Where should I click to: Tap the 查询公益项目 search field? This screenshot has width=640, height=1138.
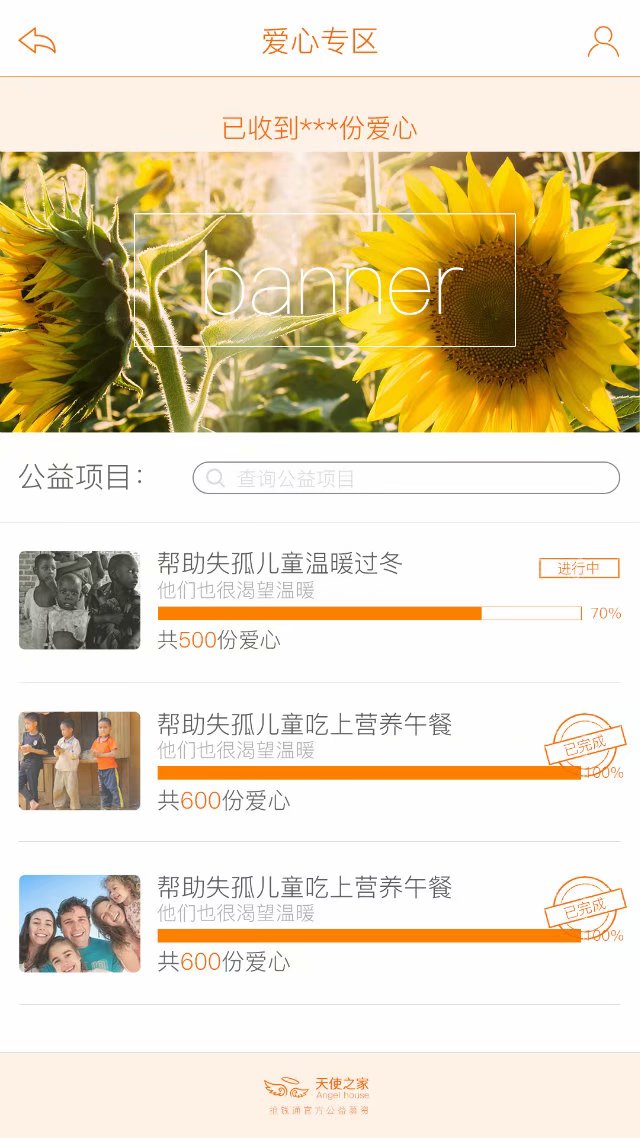(406, 478)
